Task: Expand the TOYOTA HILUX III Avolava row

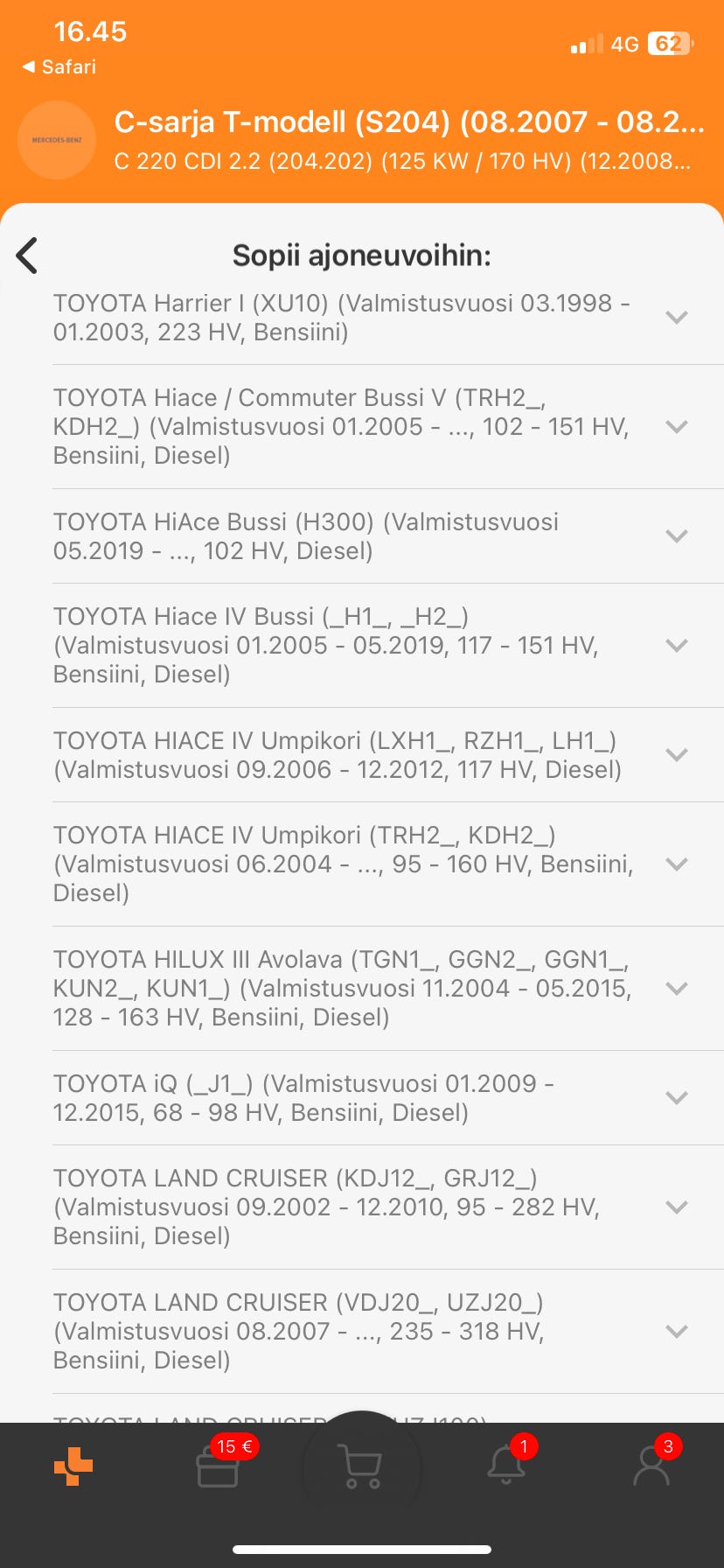Action: coord(676,989)
